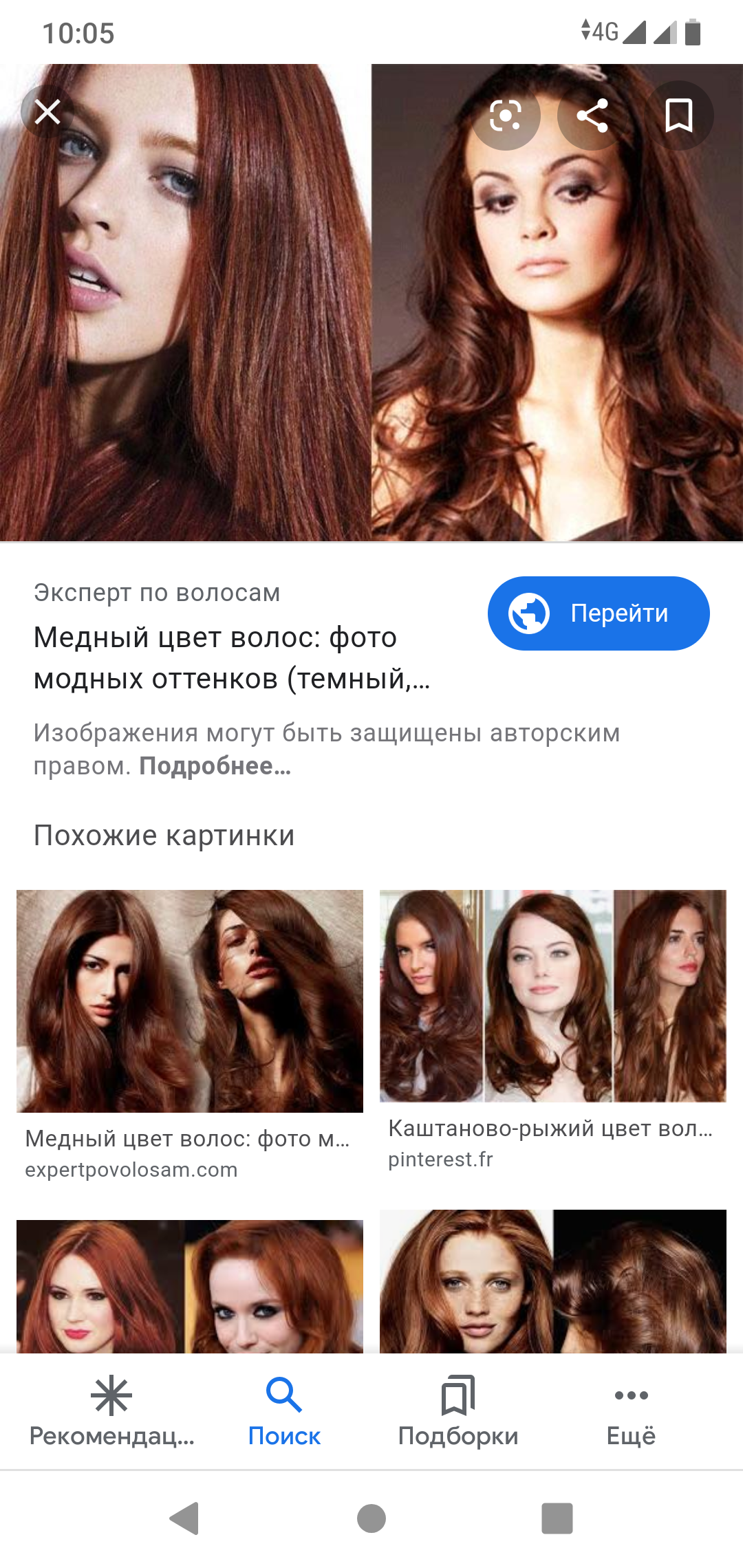743x1568 pixels.
Task: Go to the system home screen
Action: pos(371,1518)
